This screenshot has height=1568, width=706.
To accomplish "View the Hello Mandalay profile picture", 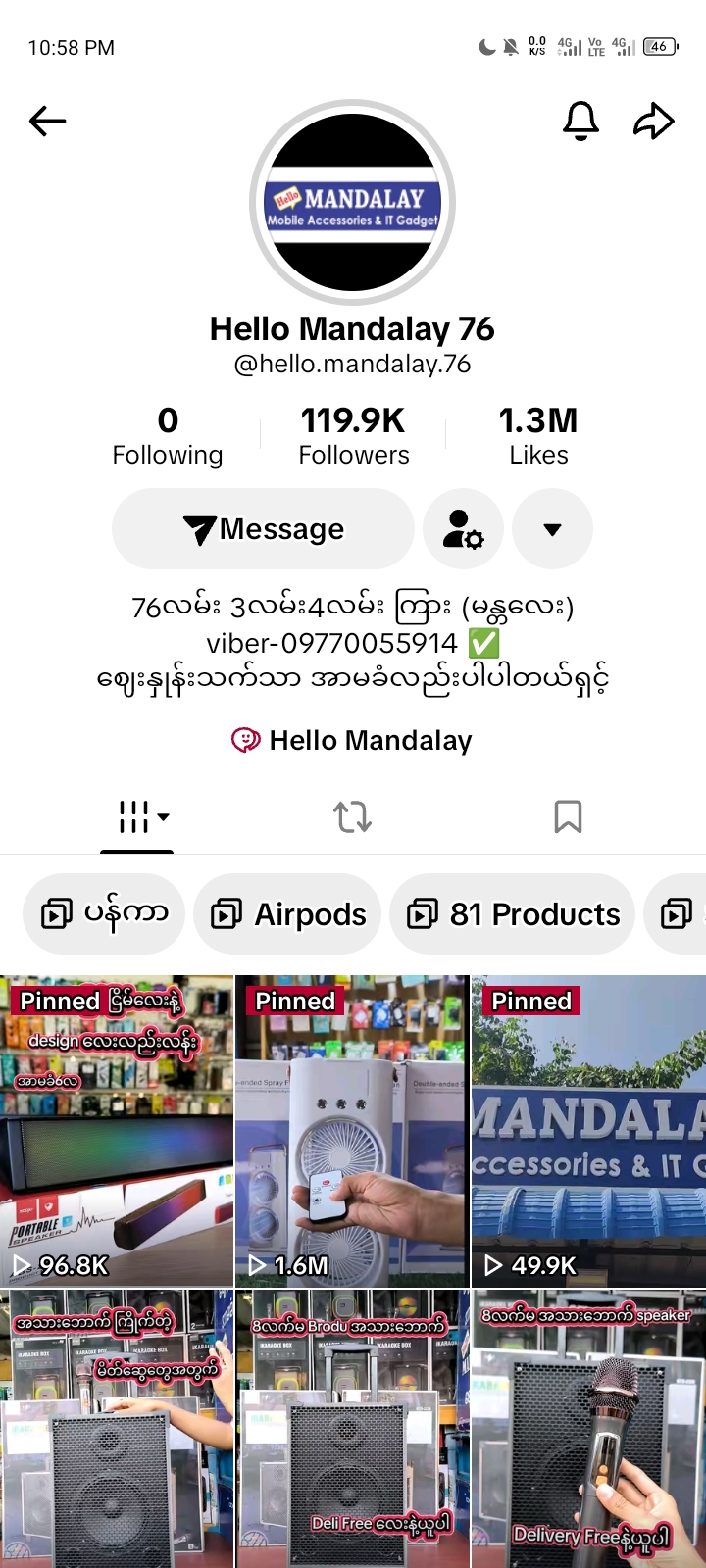I will pyautogui.click(x=353, y=203).
